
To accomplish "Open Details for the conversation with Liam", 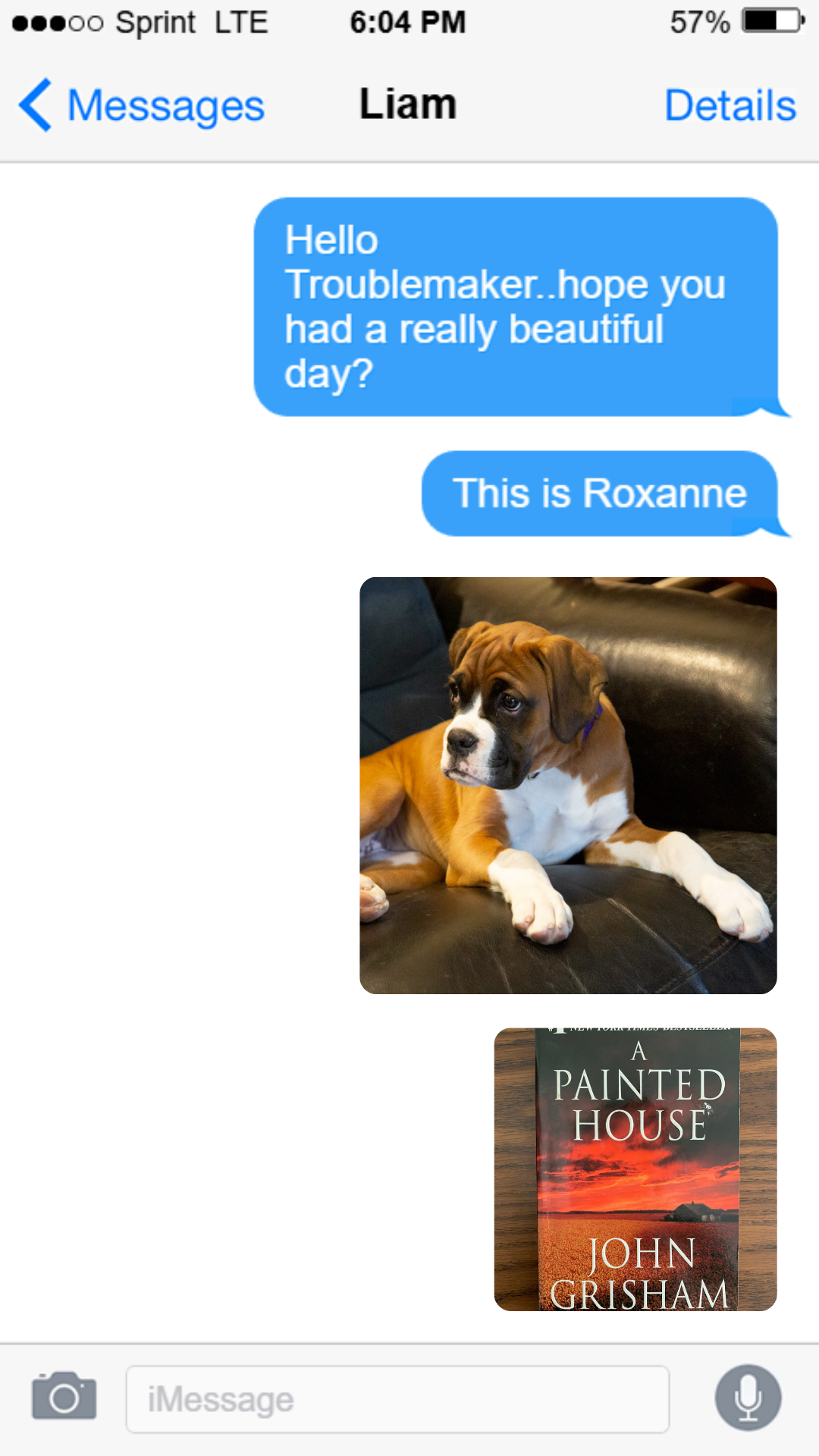I will (x=730, y=105).
